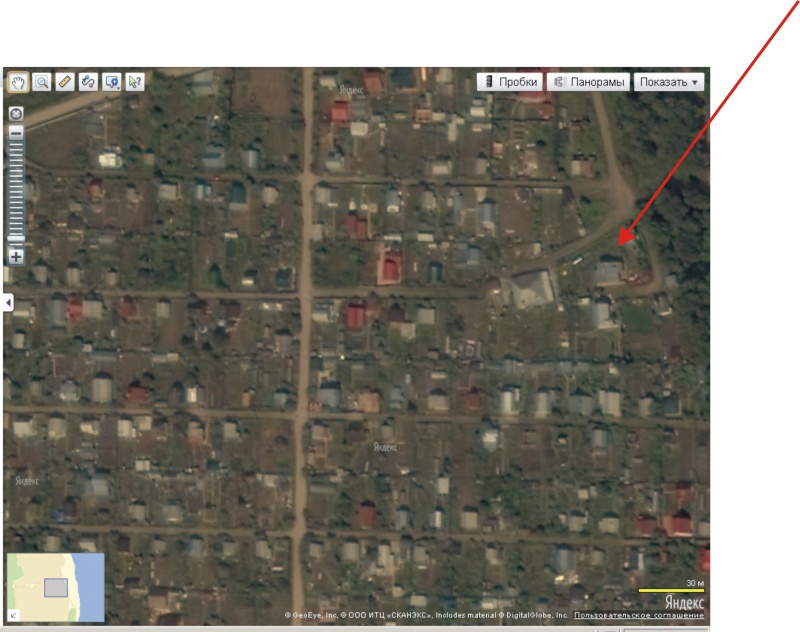
Task: Zoom in with the plus button
Action: click(x=16, y=257)
